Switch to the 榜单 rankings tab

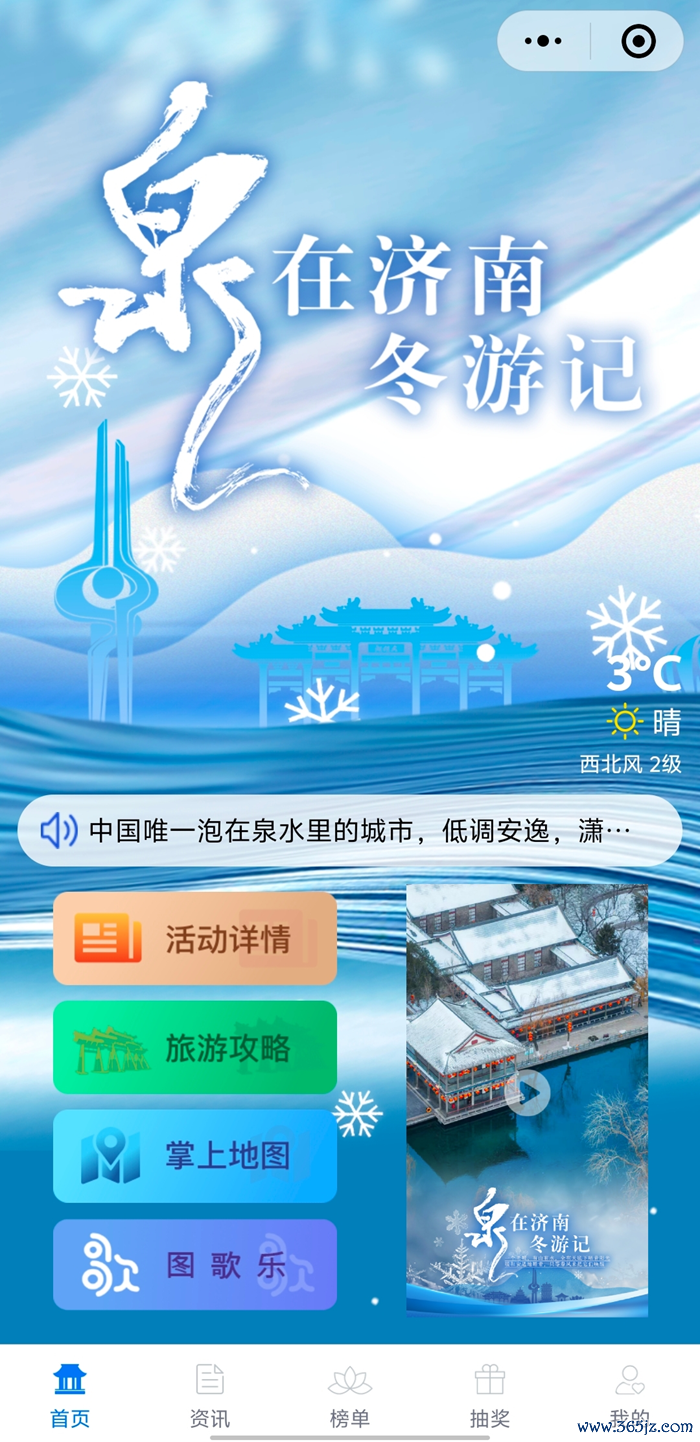(x=350, y=1395)
